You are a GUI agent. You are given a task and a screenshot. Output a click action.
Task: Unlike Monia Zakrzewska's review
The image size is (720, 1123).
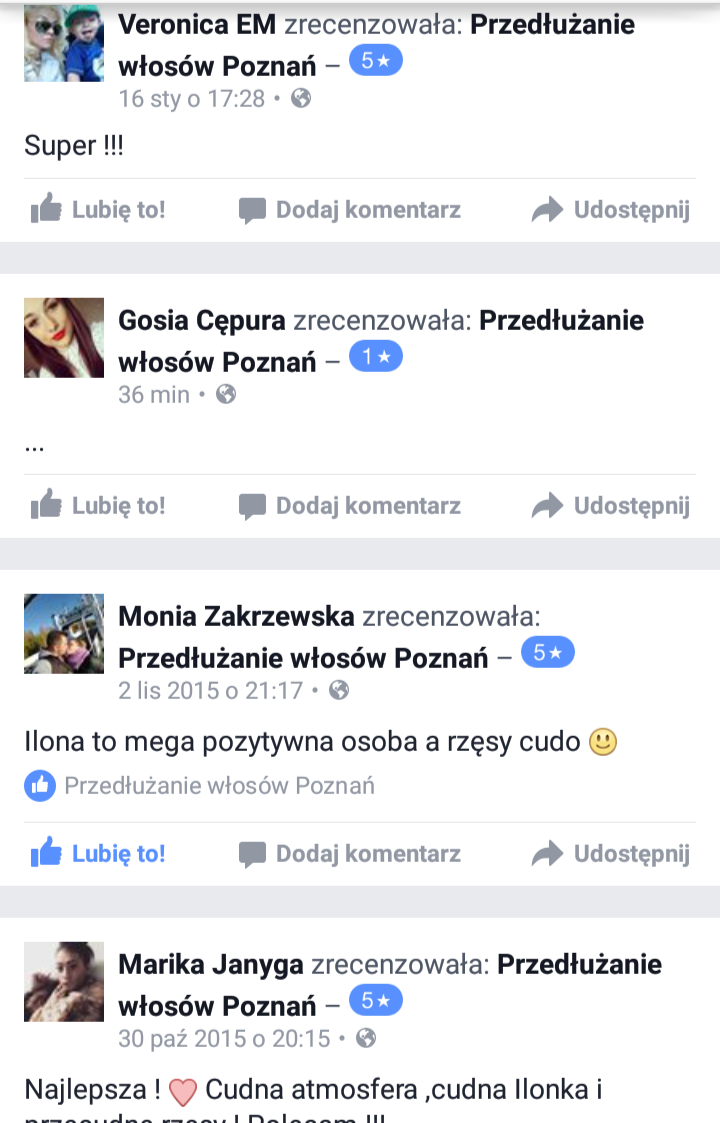point(98,854)
